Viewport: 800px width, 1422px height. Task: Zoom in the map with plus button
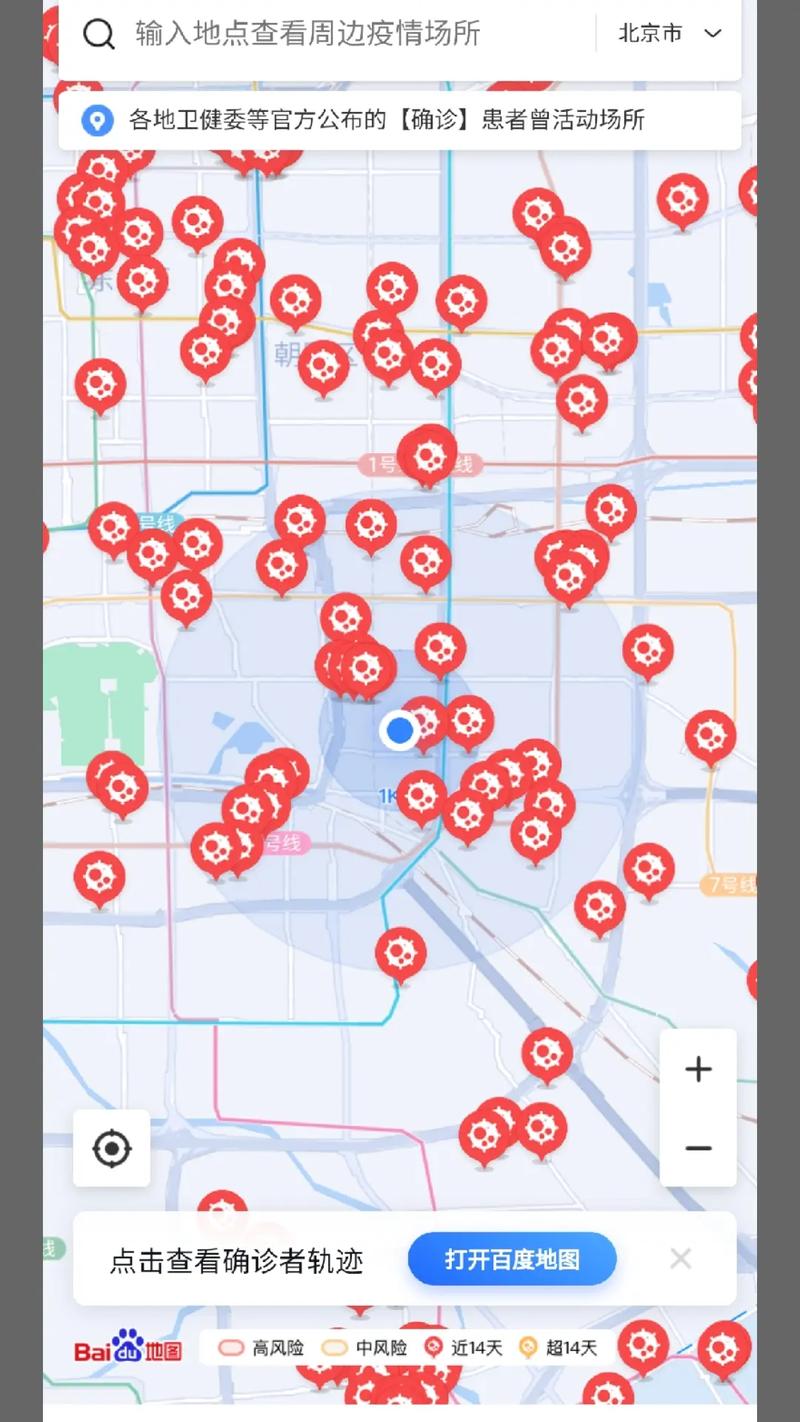click(698, 1069)
